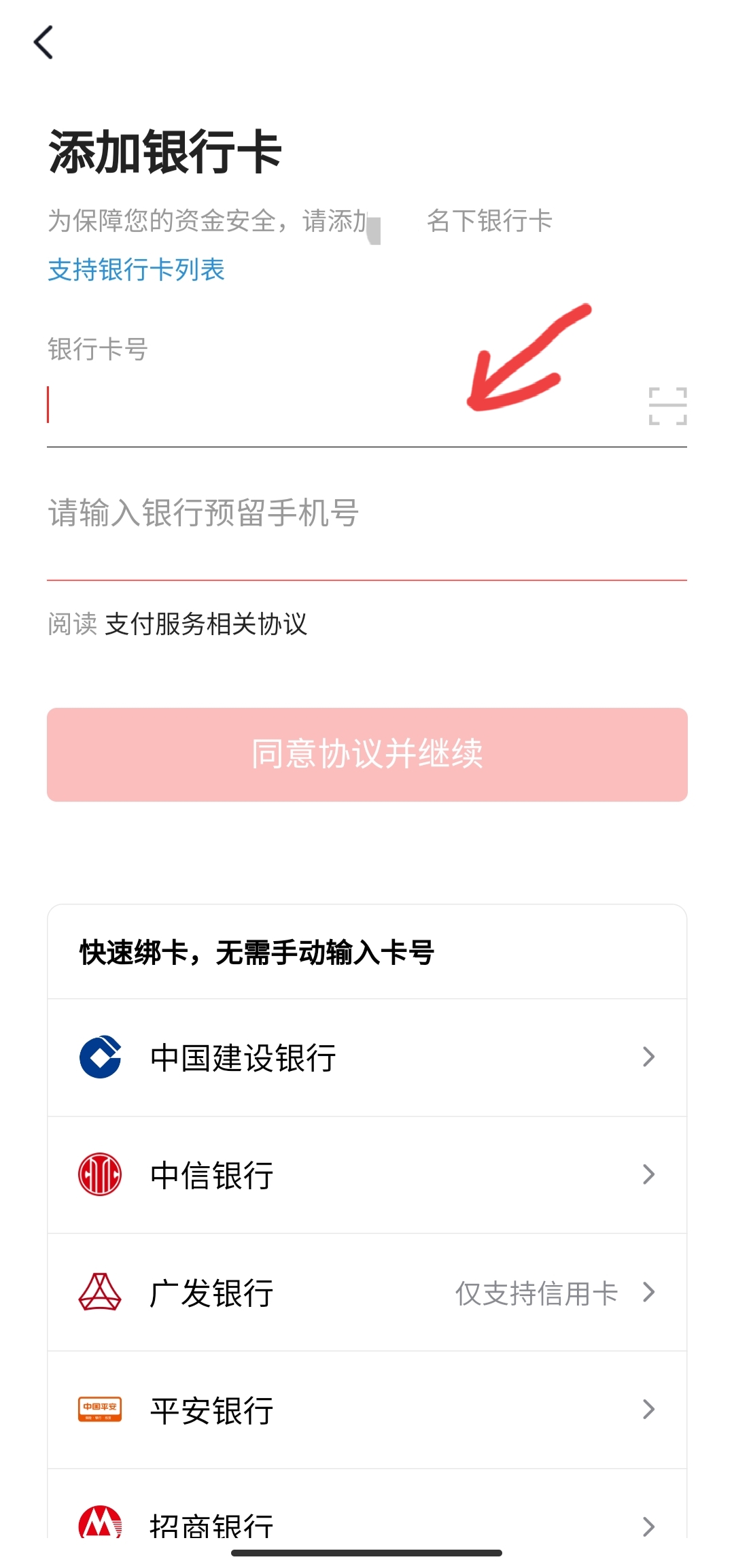Screen dimensions: 734x1568
Task: Expand the 中国建设银行 row chevron
Action: 649,1057
